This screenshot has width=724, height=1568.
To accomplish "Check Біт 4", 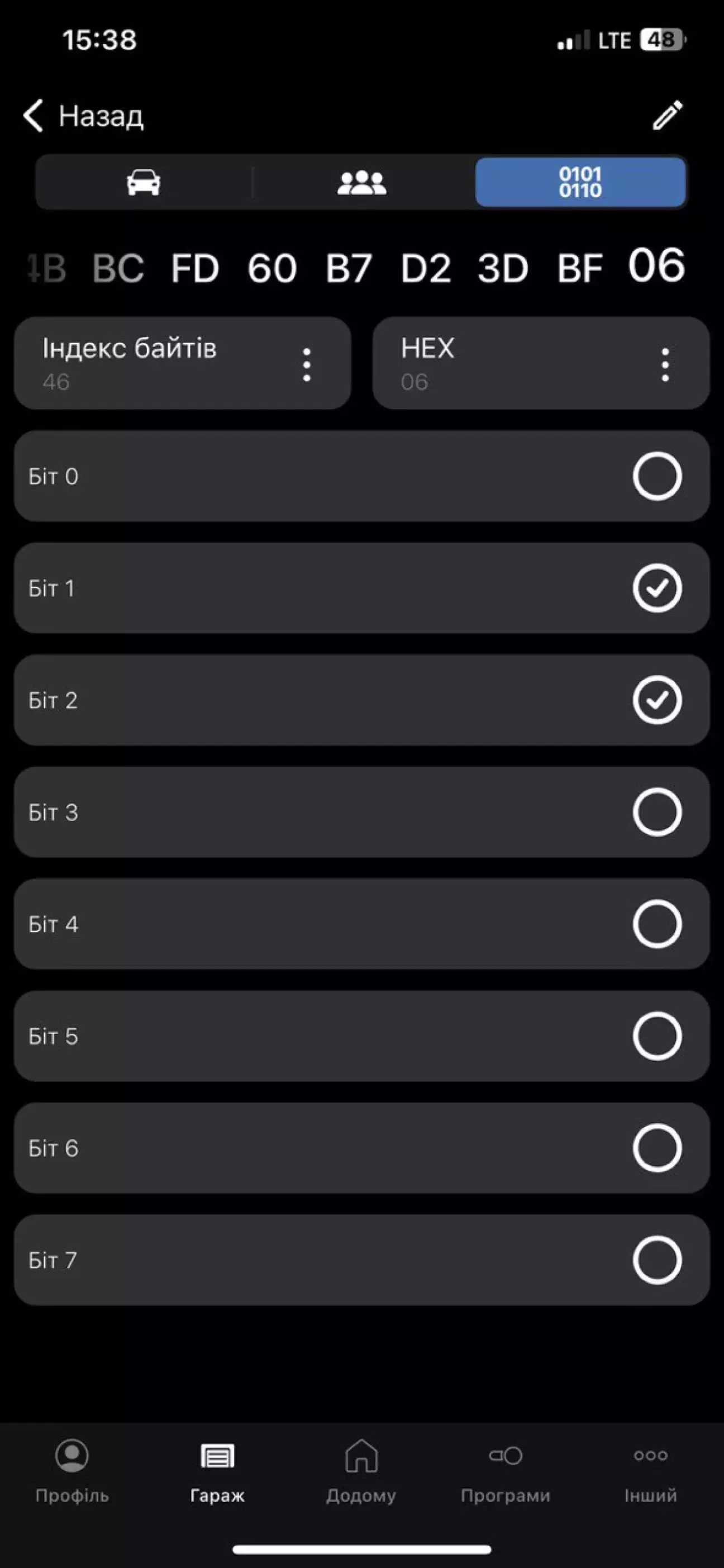I will point(656,924).
